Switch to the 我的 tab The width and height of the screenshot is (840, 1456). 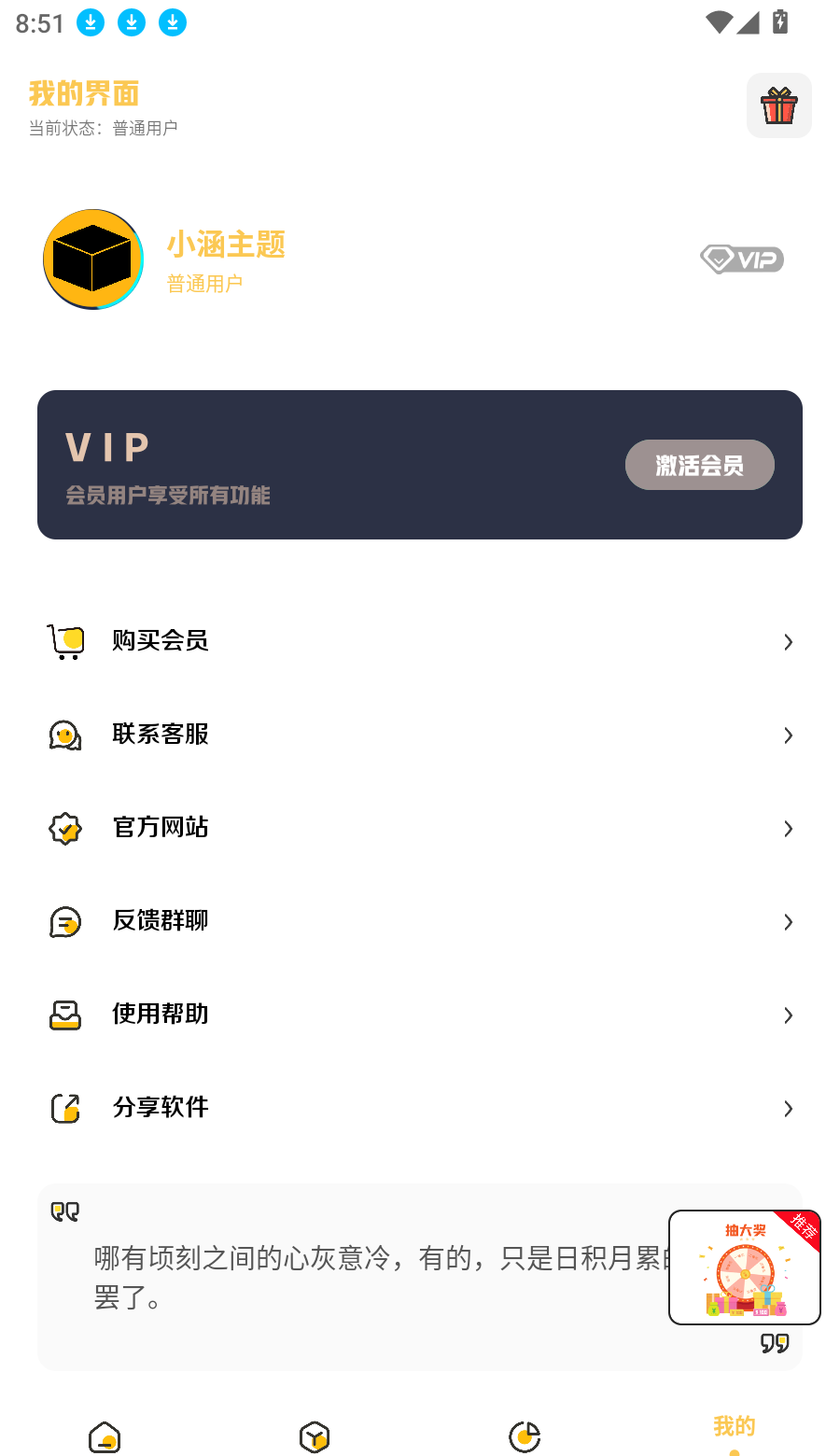pyautogui.click(x=734, y=1428)
